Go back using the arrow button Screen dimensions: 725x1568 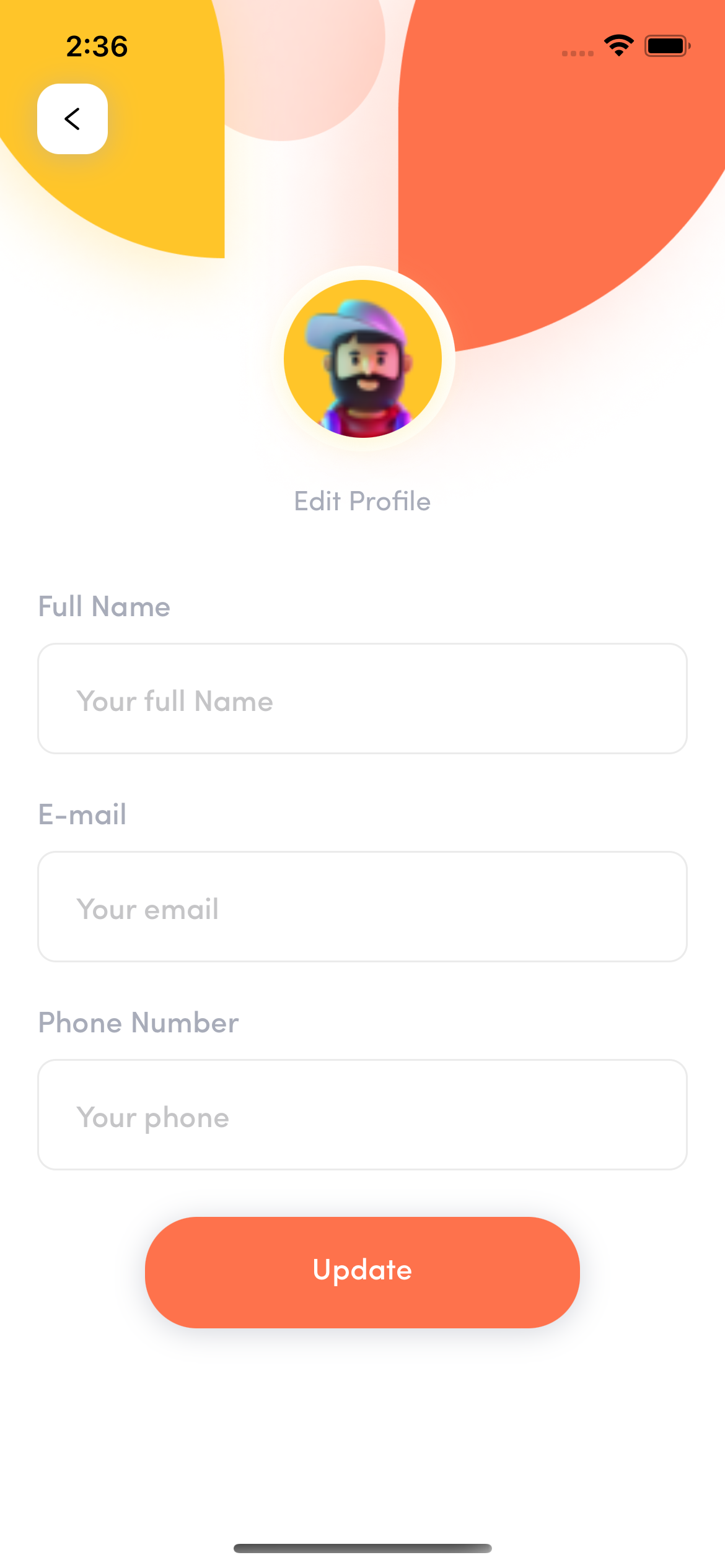coord(72,119)
